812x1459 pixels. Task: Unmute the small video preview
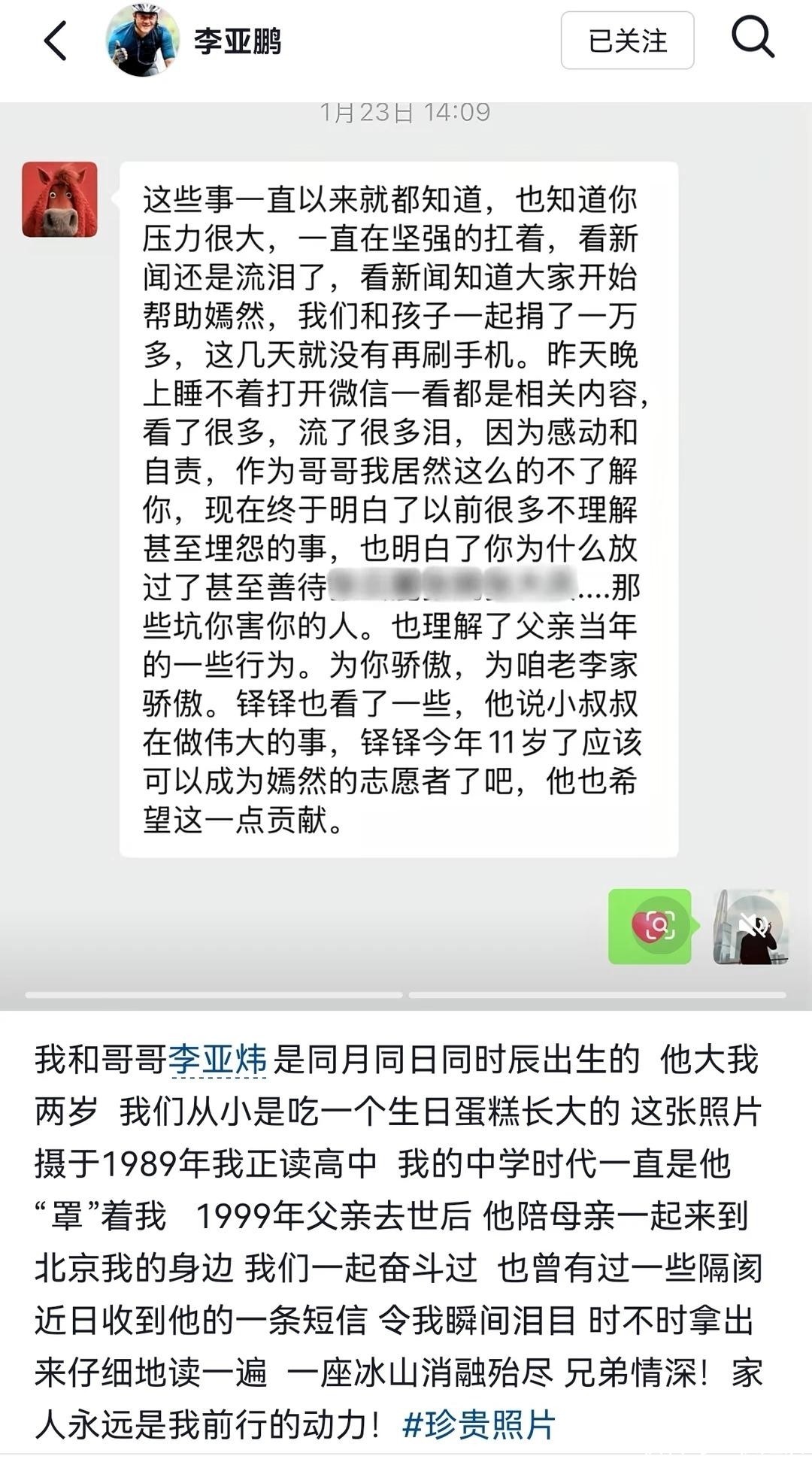pyautogui.click(x=750, y=926)
